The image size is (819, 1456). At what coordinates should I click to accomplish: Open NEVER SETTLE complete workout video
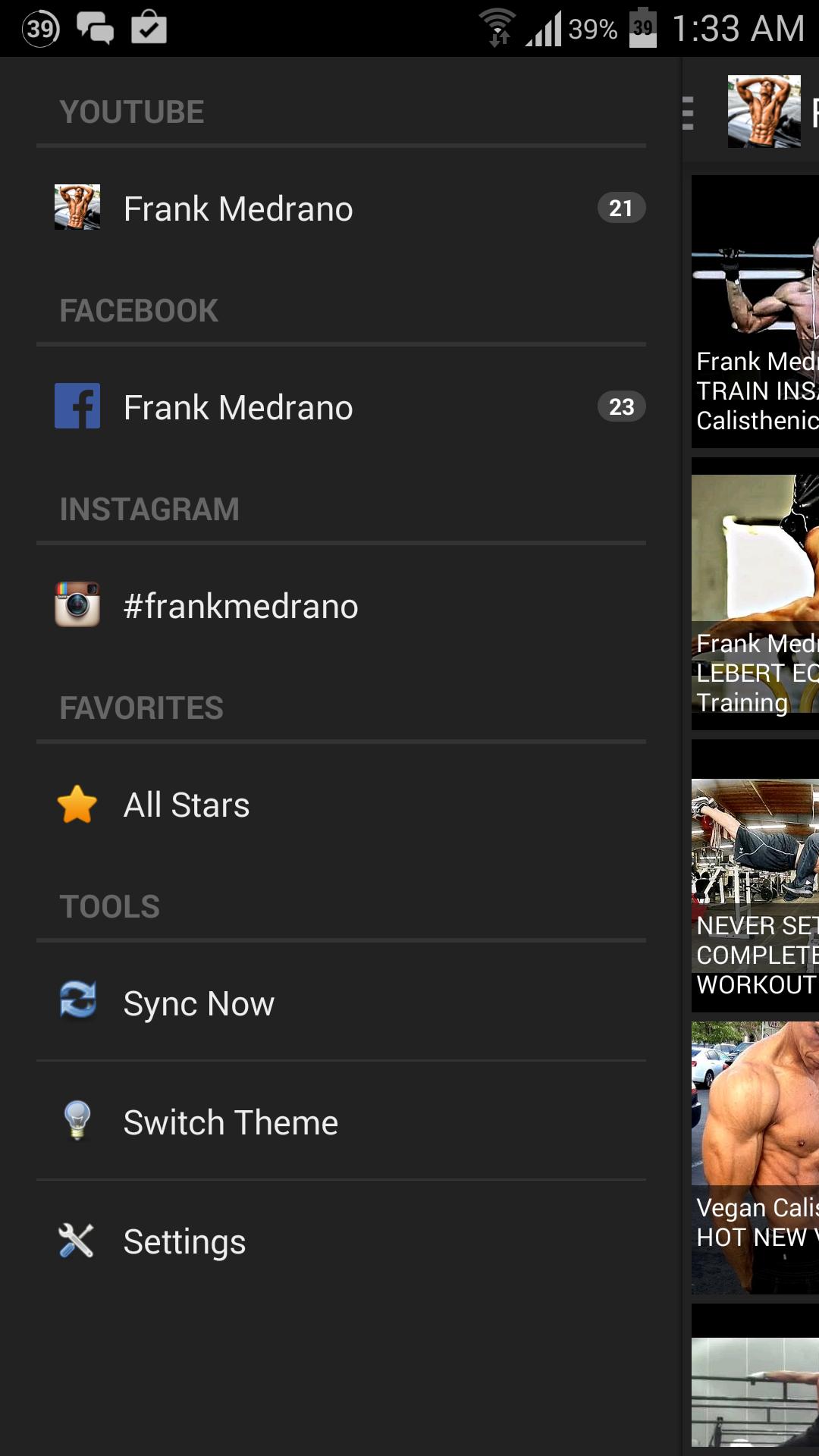[x=755, y=876]
